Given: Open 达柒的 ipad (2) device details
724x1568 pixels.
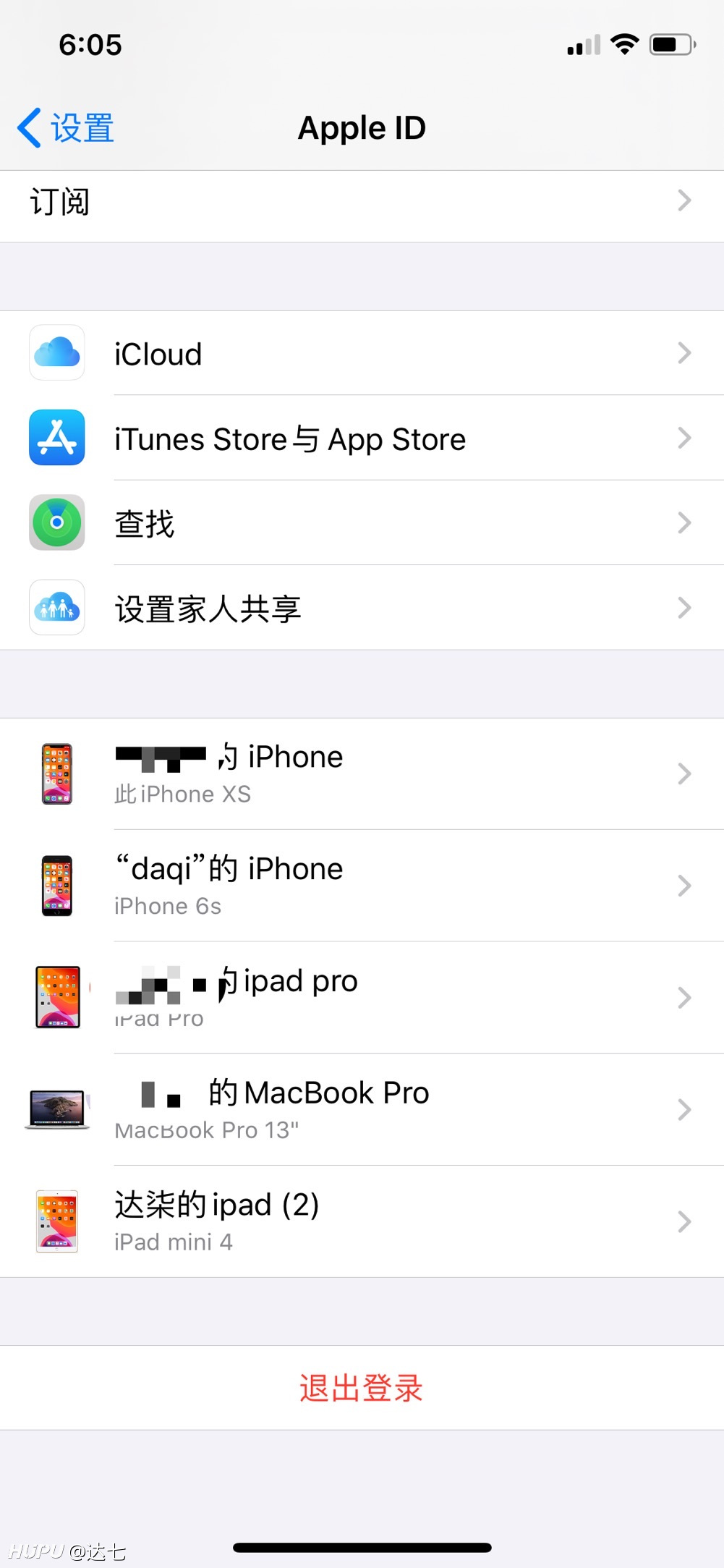Looking at the screenshot, I should (x=362, y=1221).
